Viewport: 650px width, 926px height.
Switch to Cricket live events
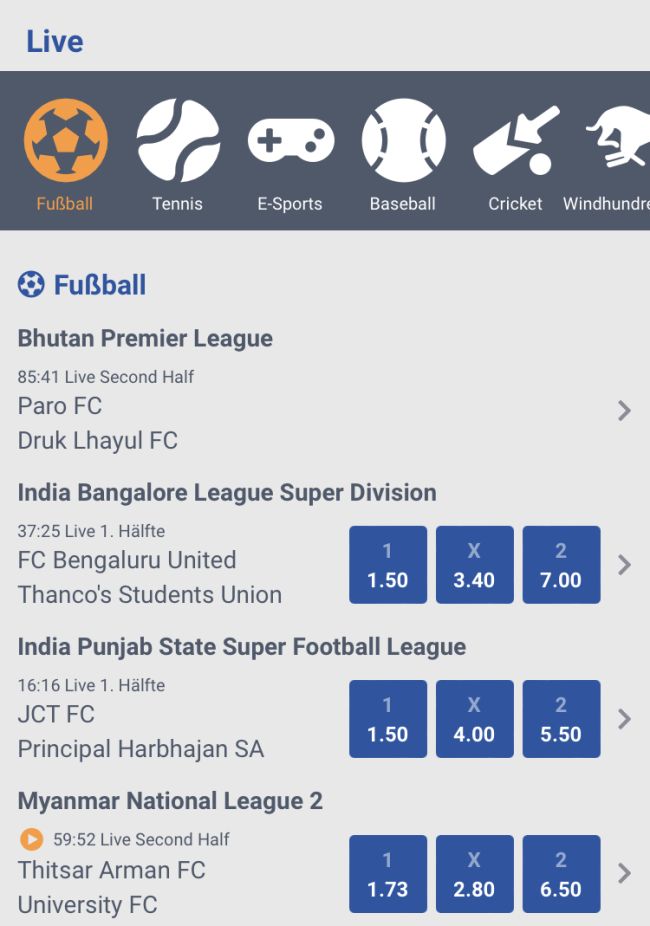pos(515,153)
